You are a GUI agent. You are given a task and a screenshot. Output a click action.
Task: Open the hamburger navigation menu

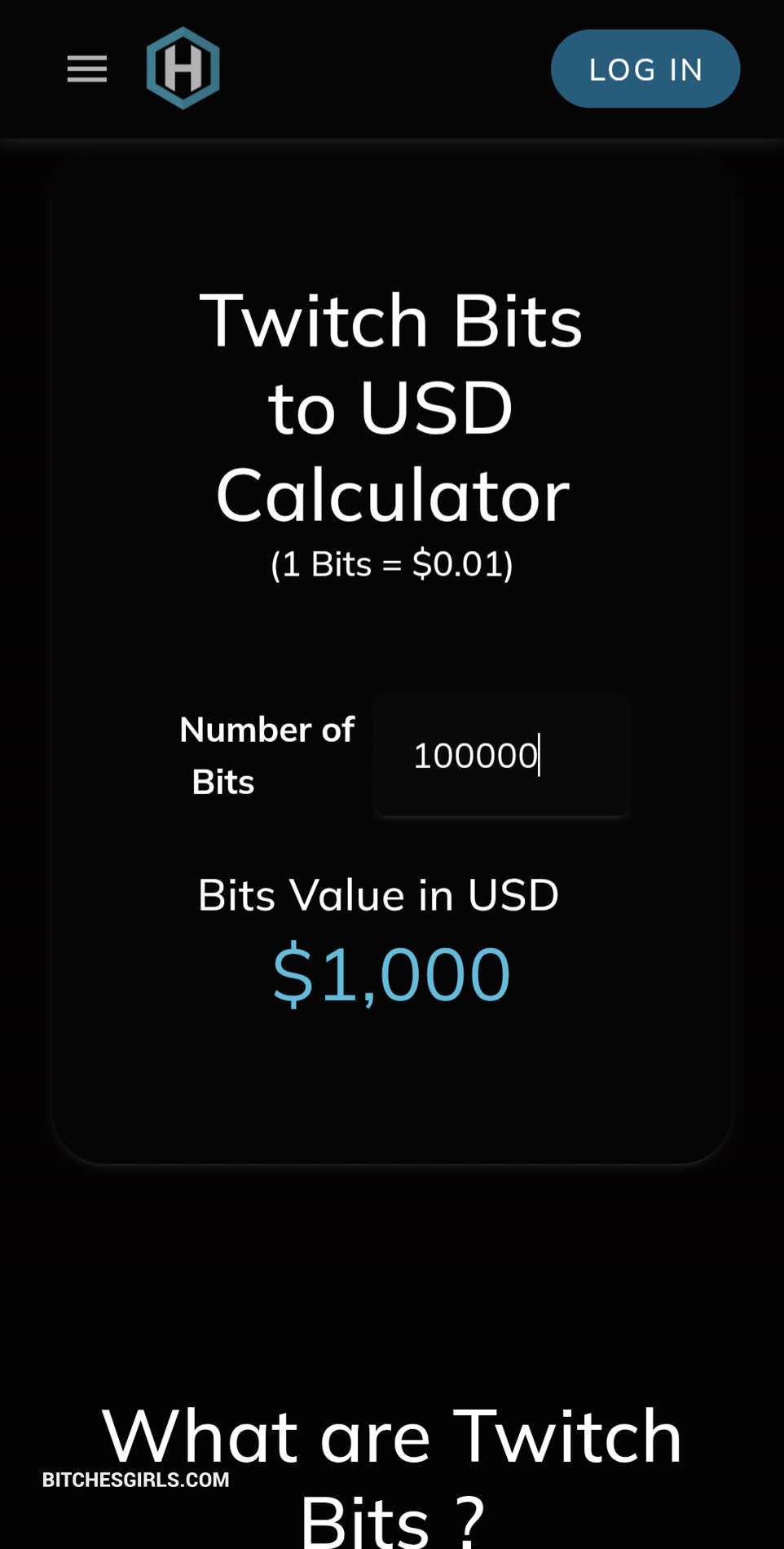(87, 69)
